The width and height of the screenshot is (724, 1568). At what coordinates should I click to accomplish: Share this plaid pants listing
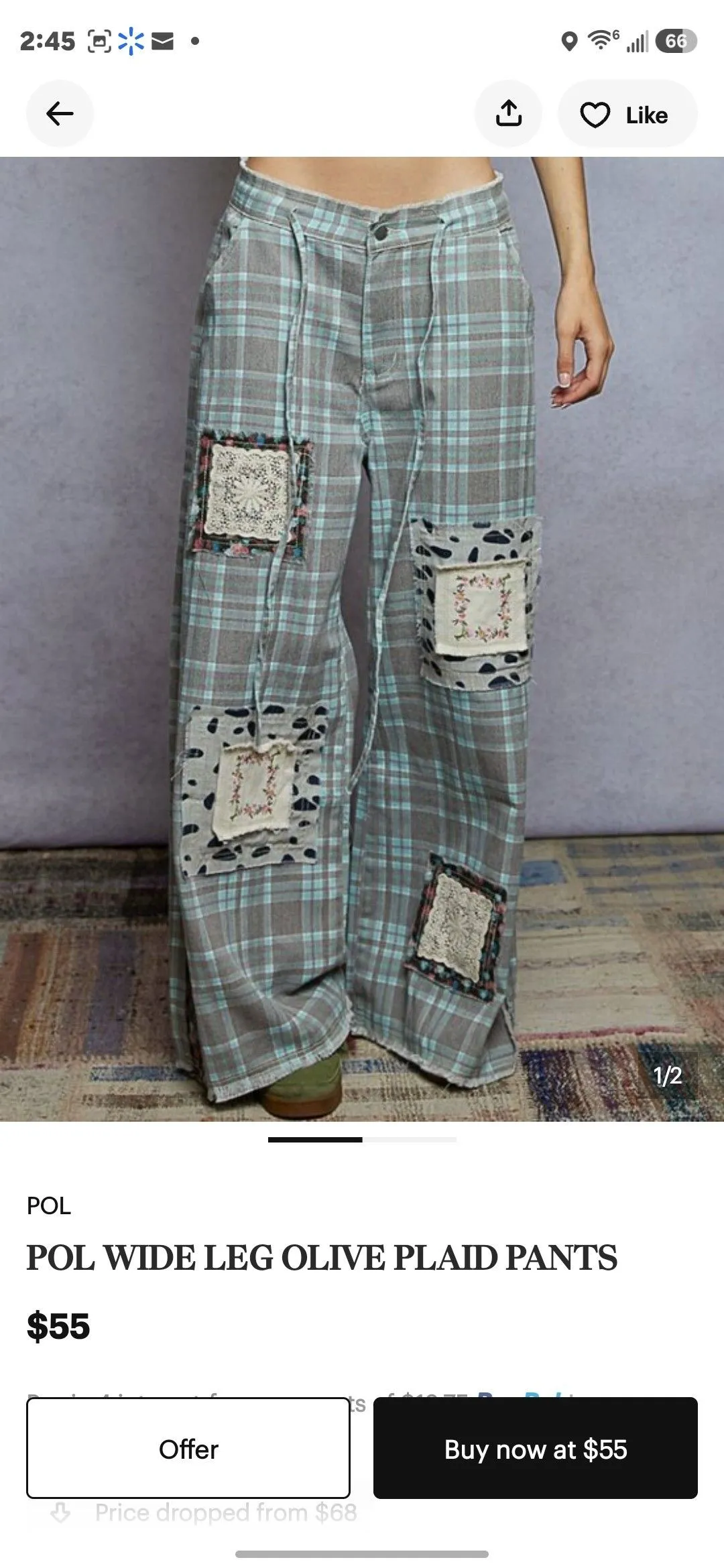[x=508, y=114]
